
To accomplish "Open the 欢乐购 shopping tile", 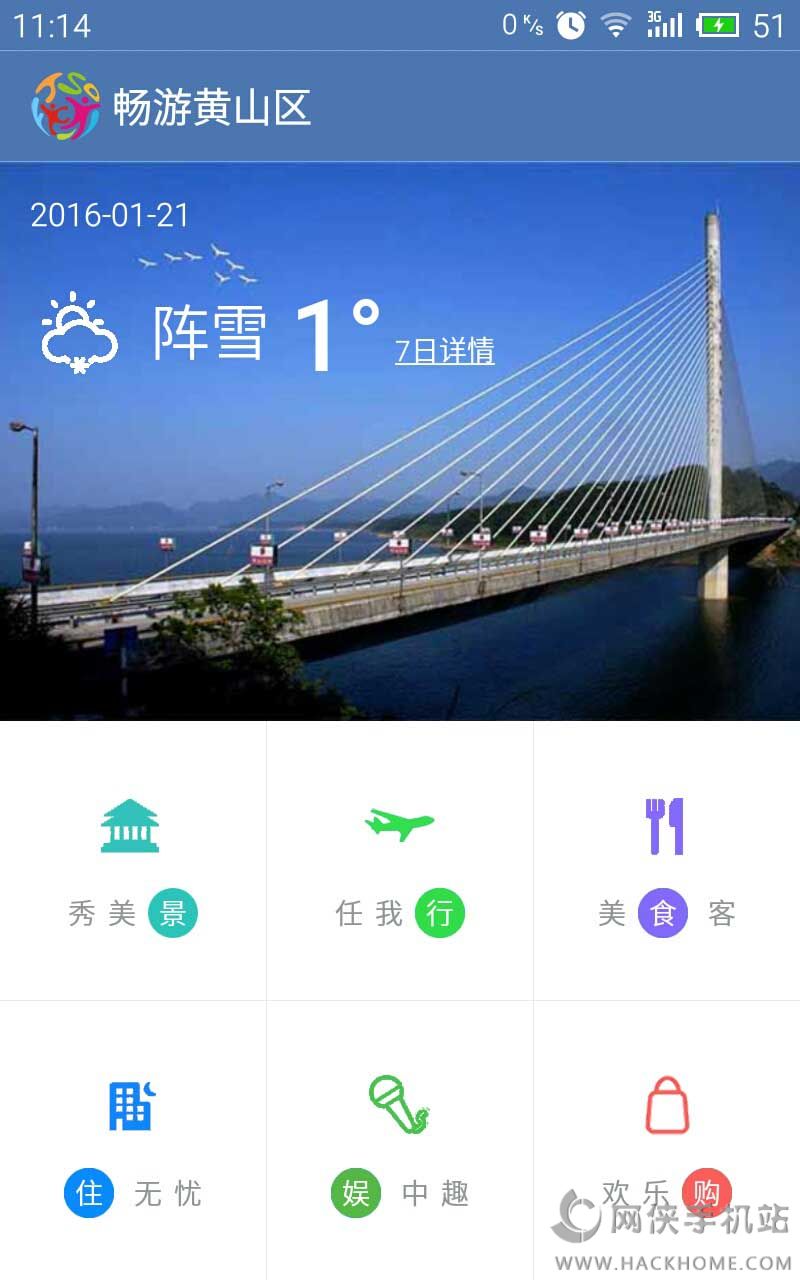I will 666,1140.
